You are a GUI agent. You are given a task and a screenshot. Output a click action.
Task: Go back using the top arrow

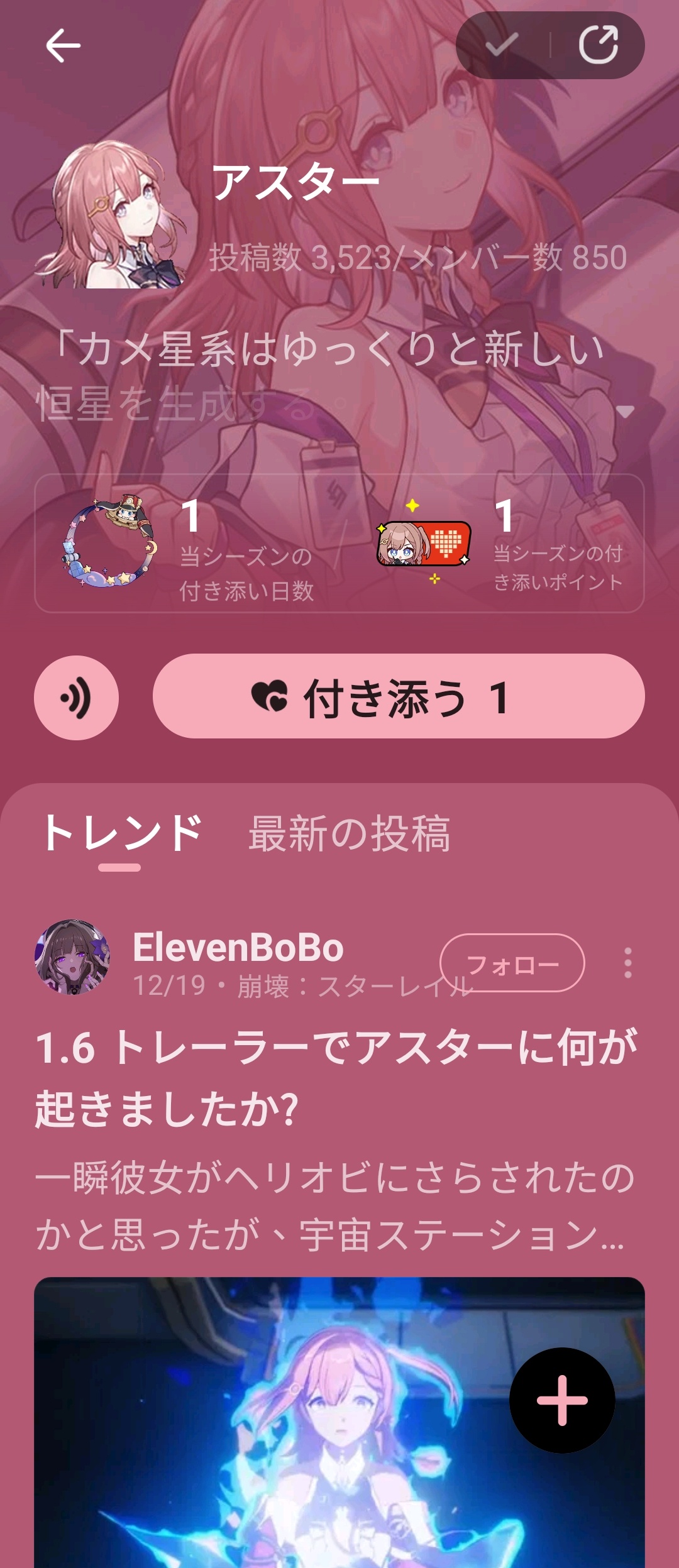[63, 45]
